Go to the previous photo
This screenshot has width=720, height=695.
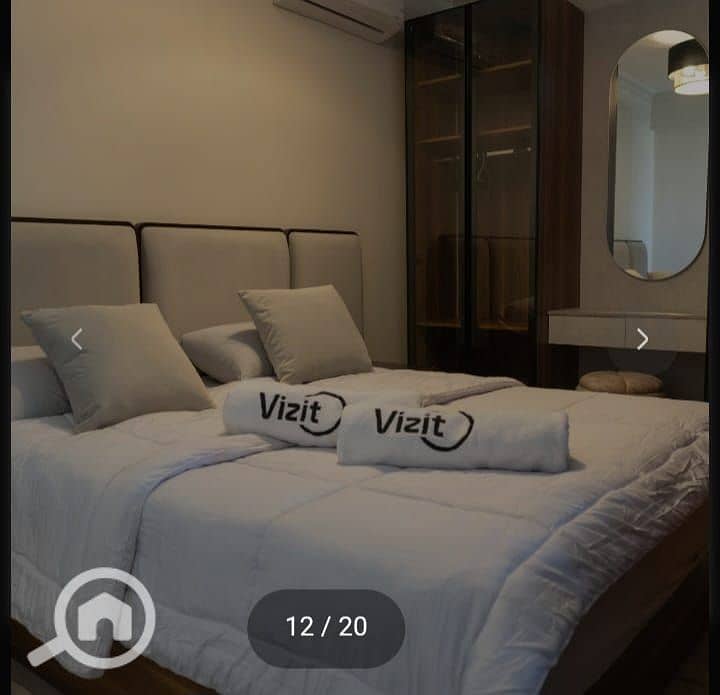click(x=77, y=339)
